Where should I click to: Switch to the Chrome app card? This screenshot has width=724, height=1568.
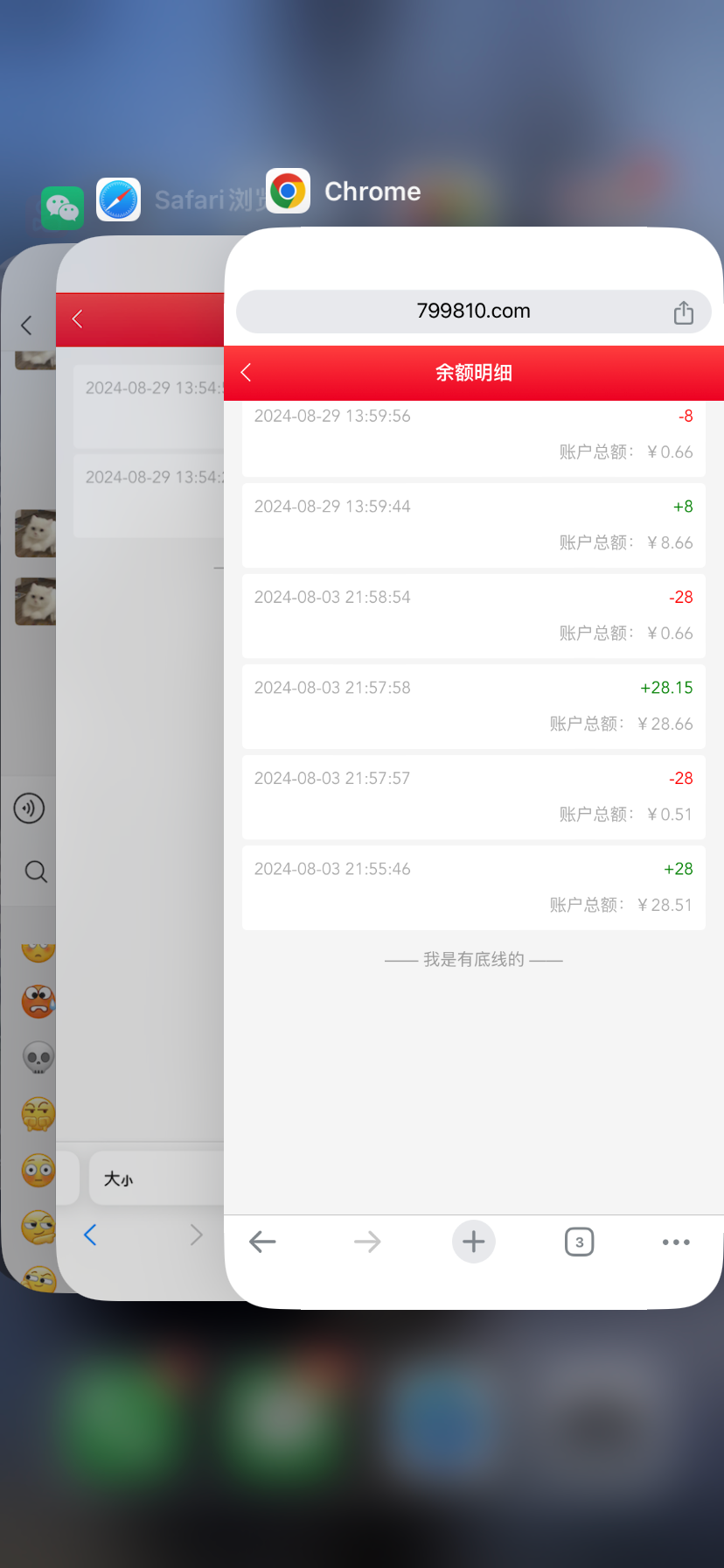point(473,700)
